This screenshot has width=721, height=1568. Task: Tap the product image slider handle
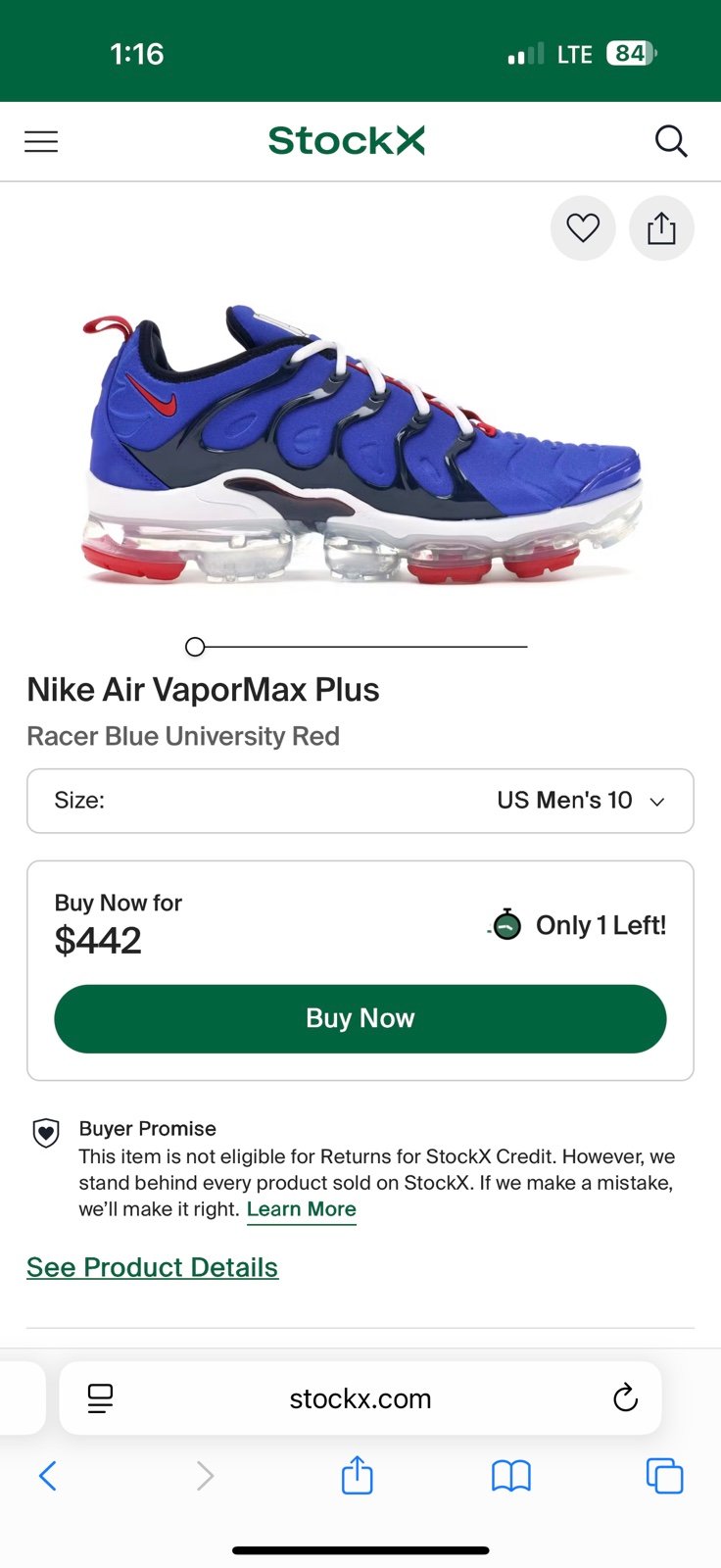point(195,647)
